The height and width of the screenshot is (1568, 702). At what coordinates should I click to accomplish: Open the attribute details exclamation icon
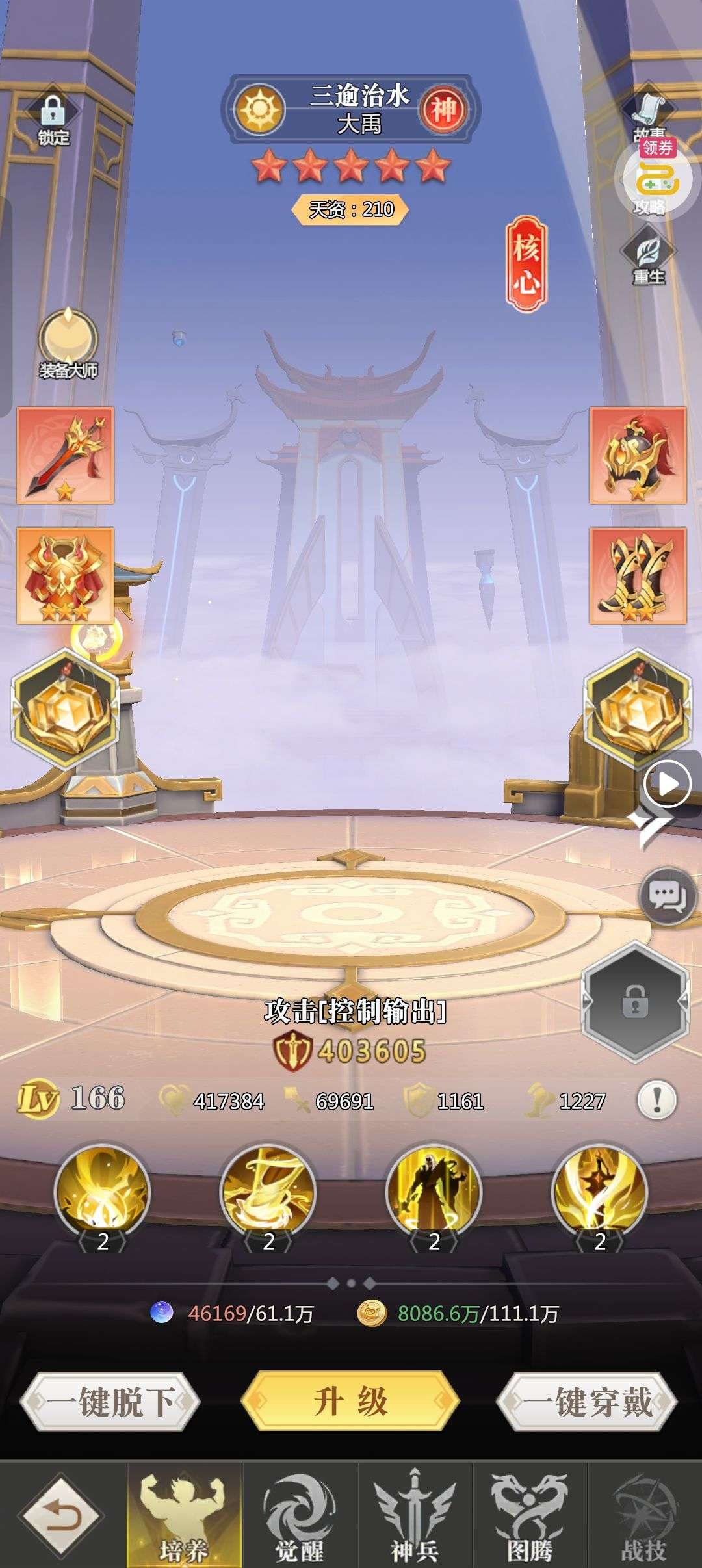pyautogui.click(x=656, y=1100)
